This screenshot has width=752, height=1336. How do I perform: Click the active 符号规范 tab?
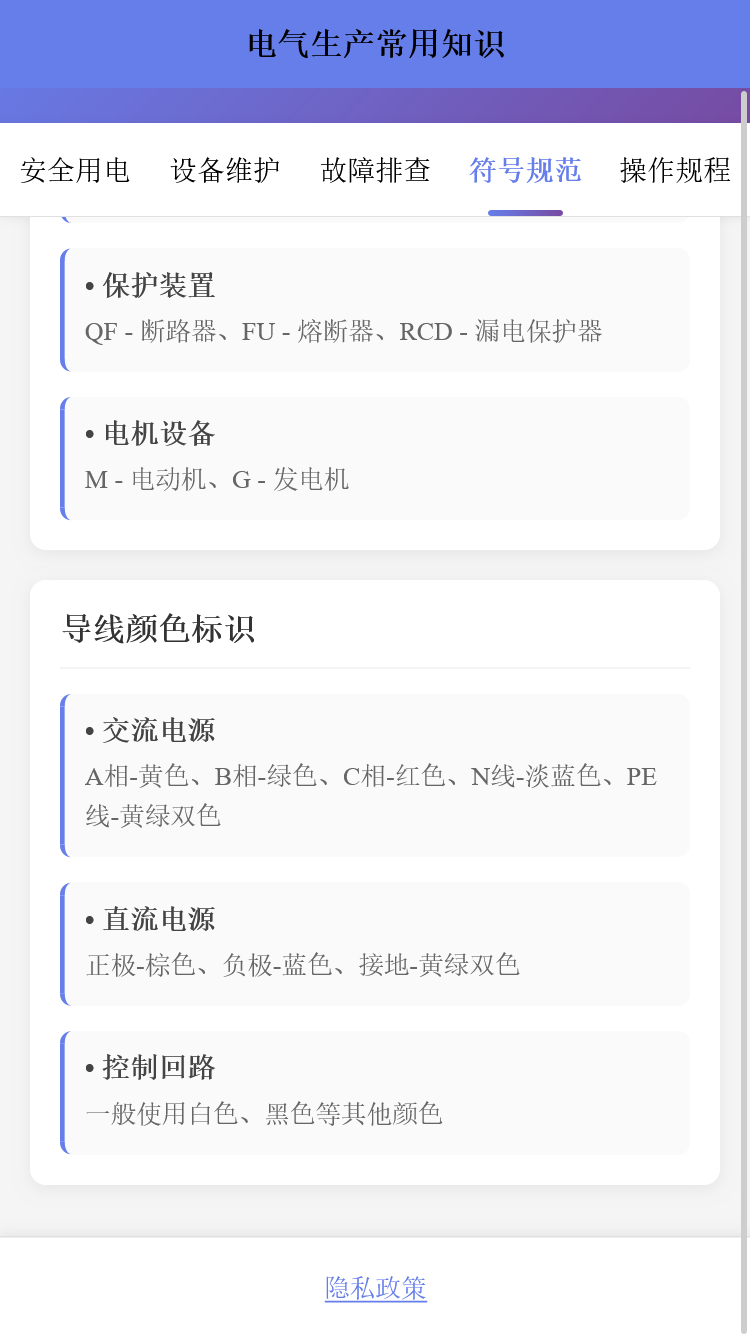pyautogui.click(x=525, y=170)
